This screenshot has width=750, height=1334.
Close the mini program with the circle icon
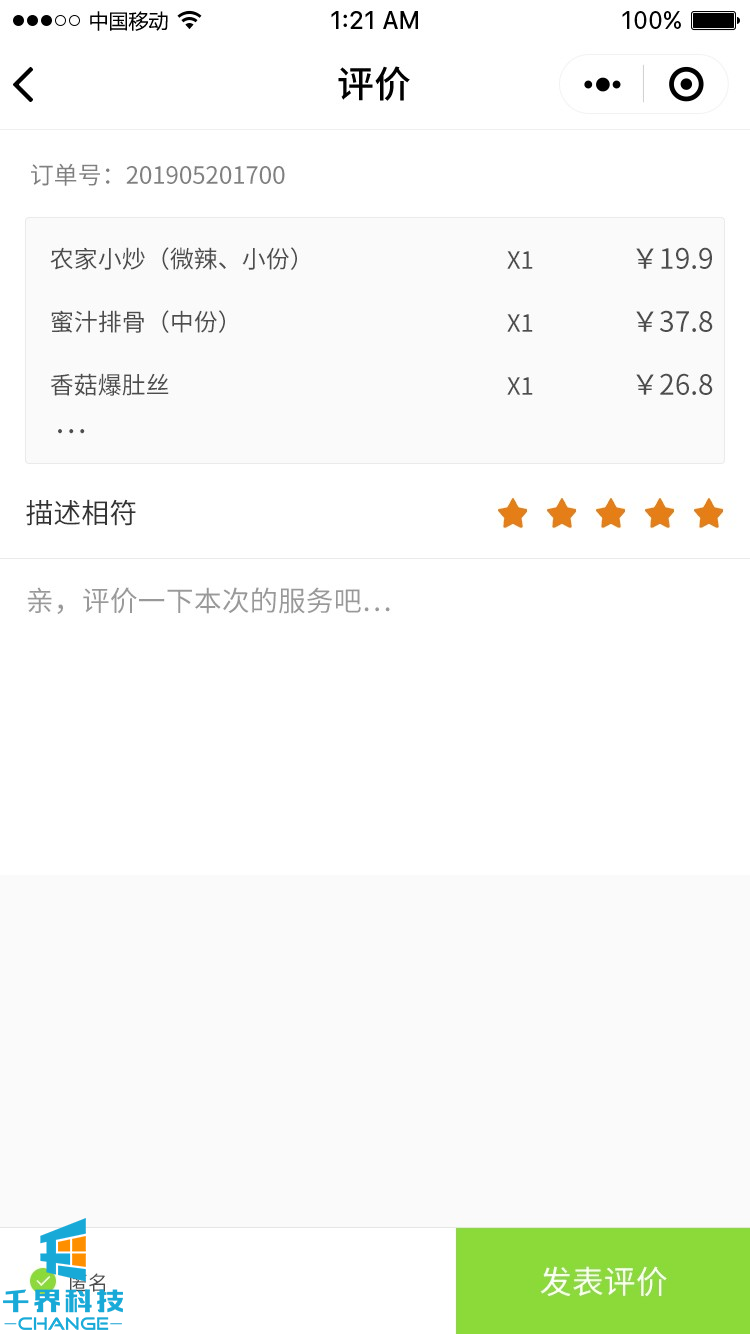[x=686, y=85]
